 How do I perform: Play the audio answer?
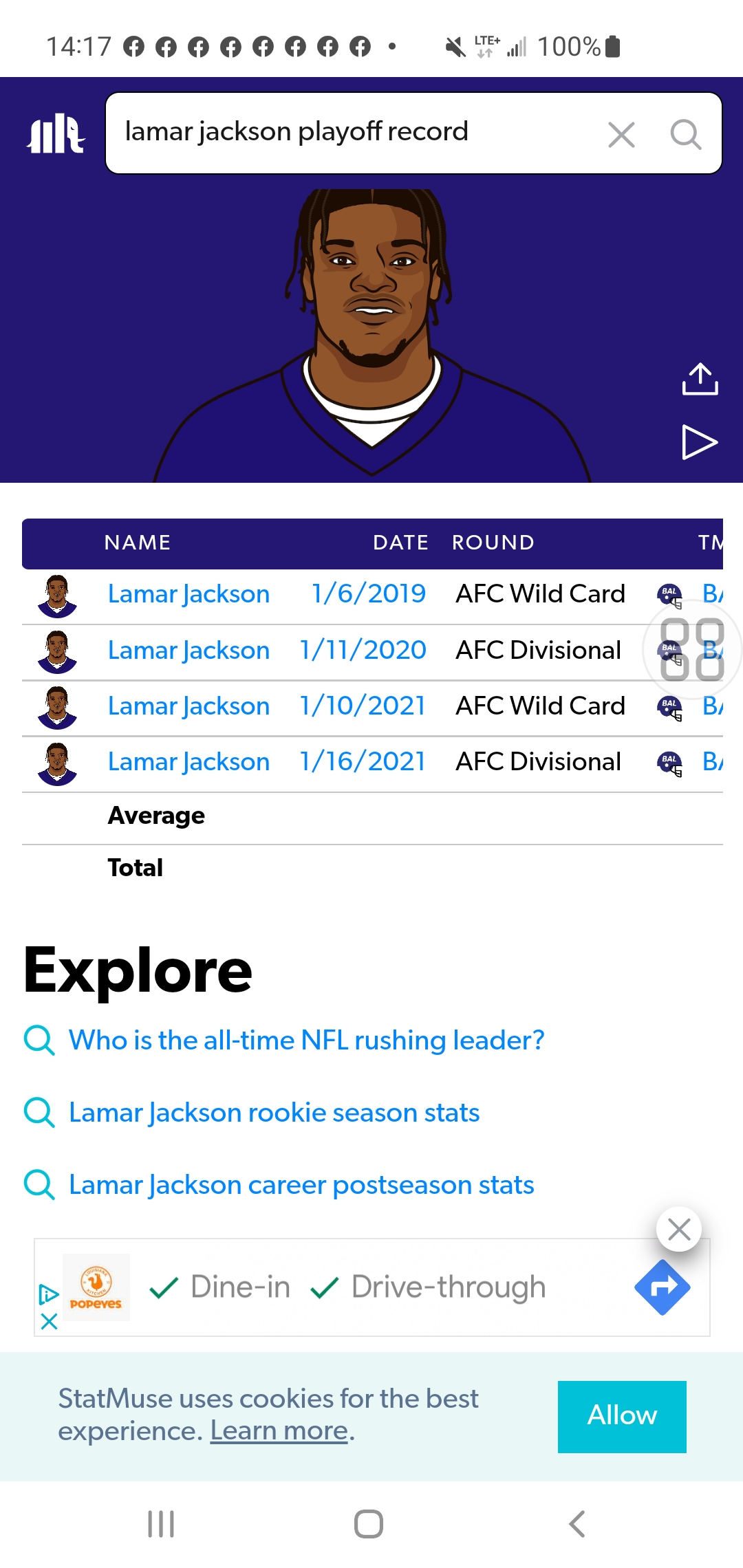click(x=699, y=442)
